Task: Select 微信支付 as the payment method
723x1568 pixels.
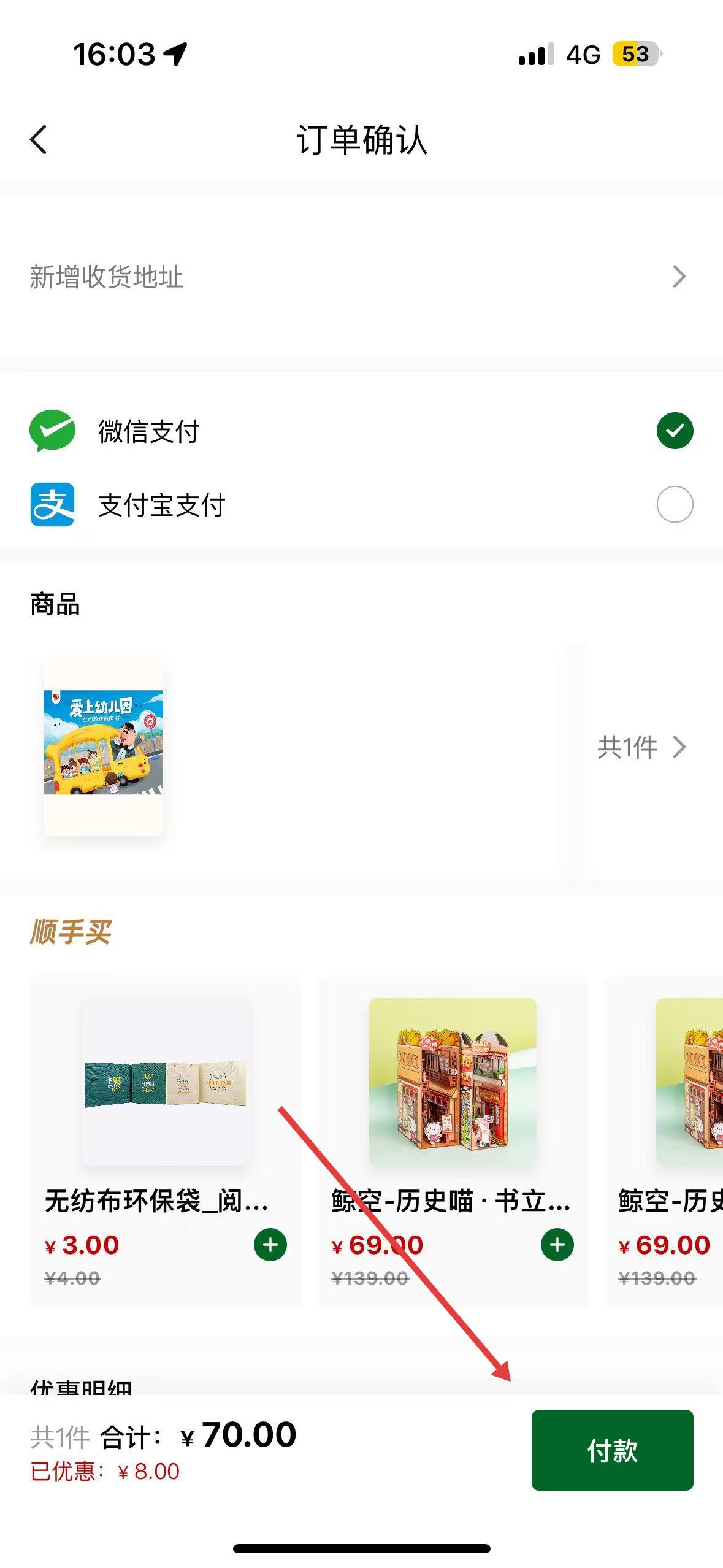Action: pos(361,431)
